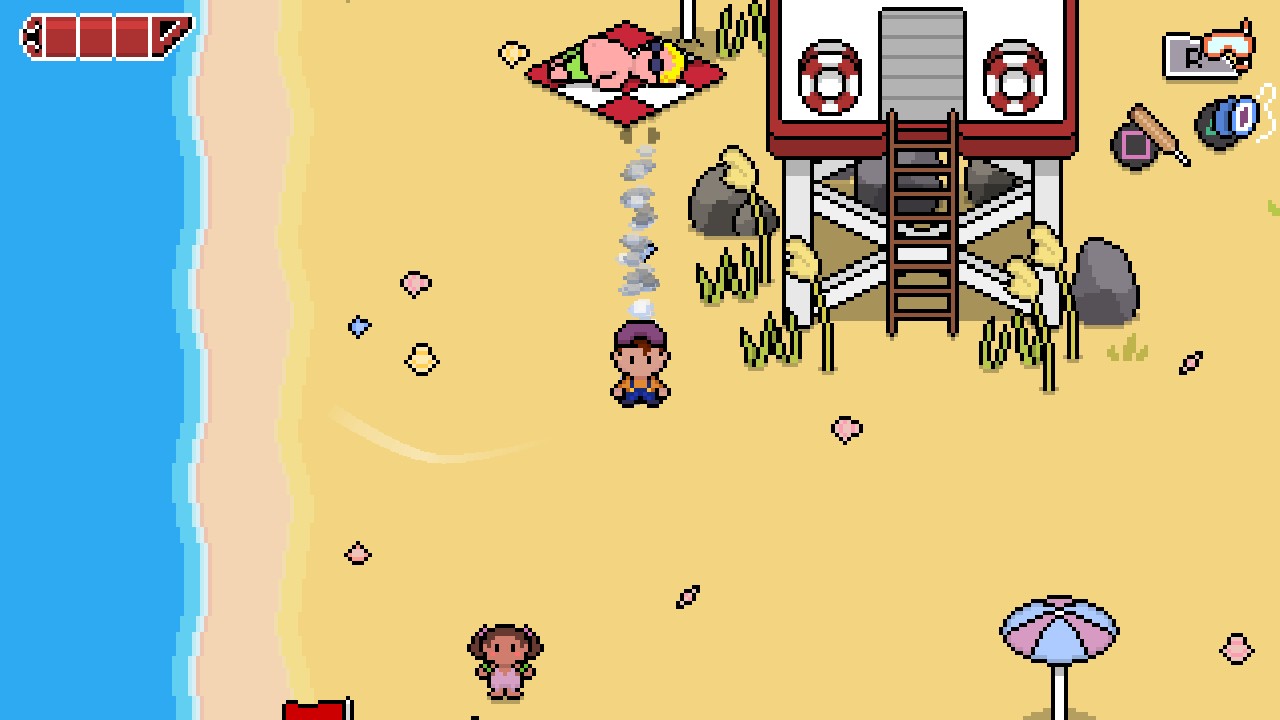Swing the baseball bat item button

(1150, 138)
